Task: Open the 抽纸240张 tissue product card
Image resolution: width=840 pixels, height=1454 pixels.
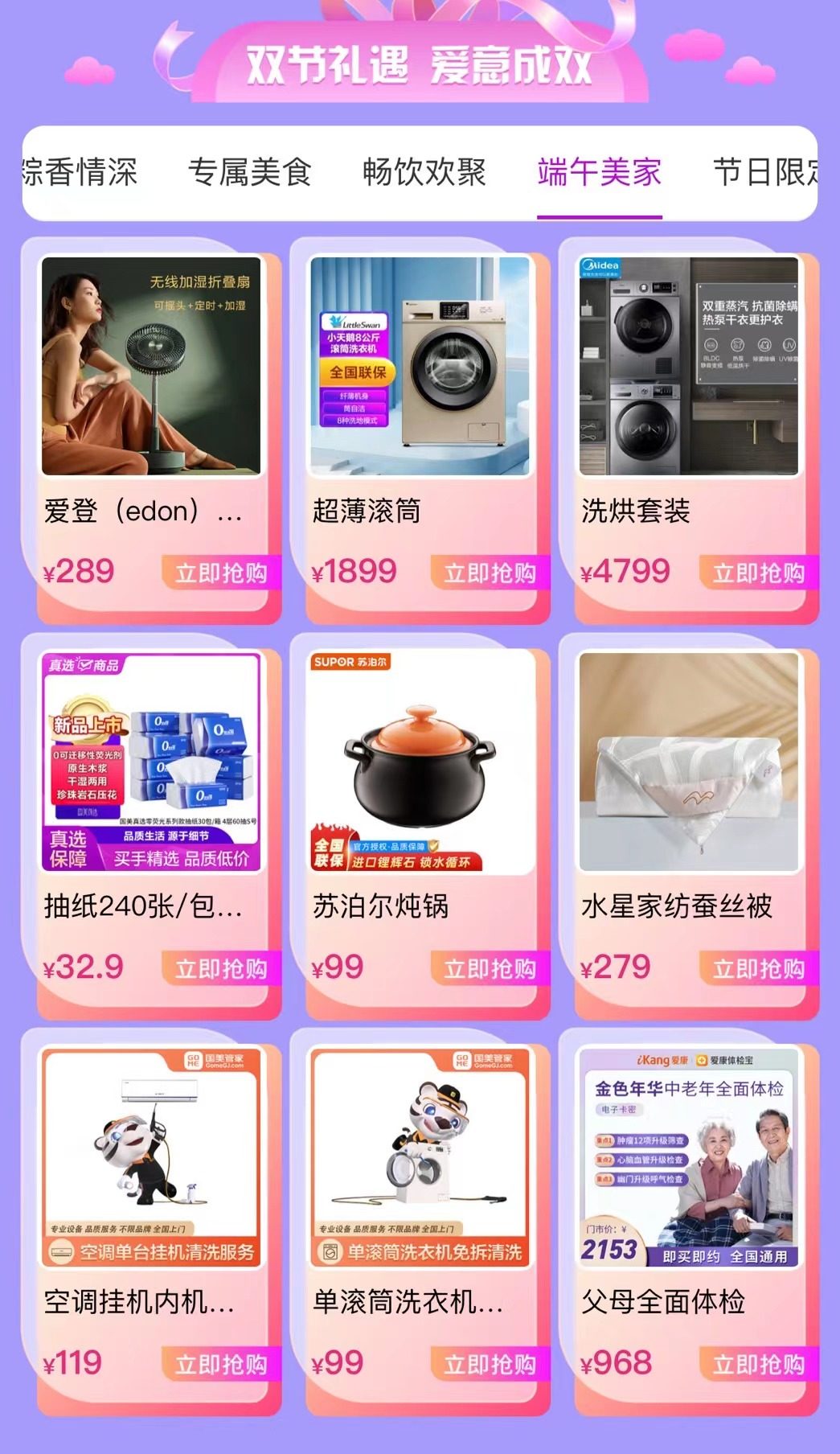Action: click(x=151, y=762)
